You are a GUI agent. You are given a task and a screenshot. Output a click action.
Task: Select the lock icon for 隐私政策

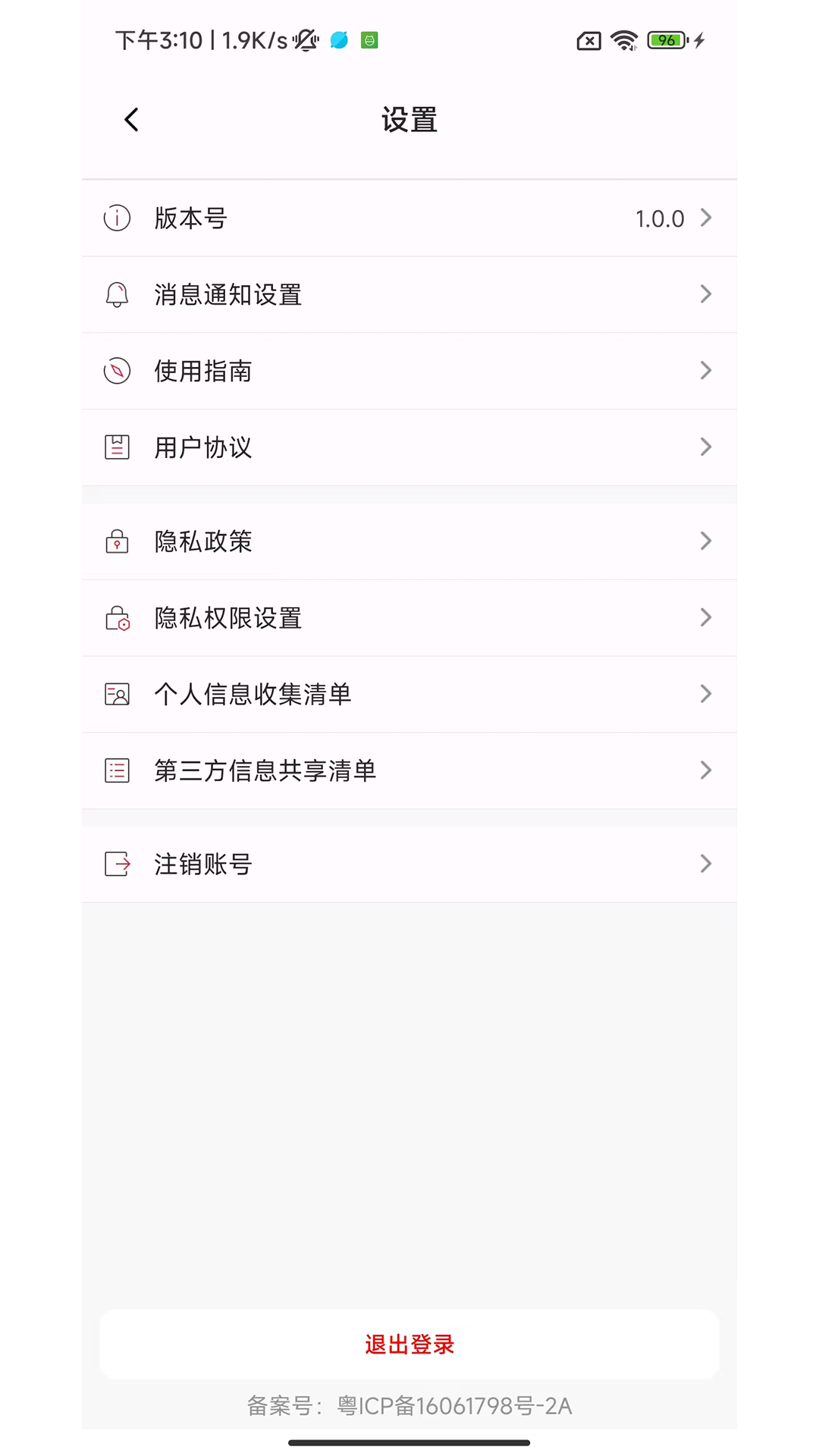pyautogui.click(x=116, y=541)
